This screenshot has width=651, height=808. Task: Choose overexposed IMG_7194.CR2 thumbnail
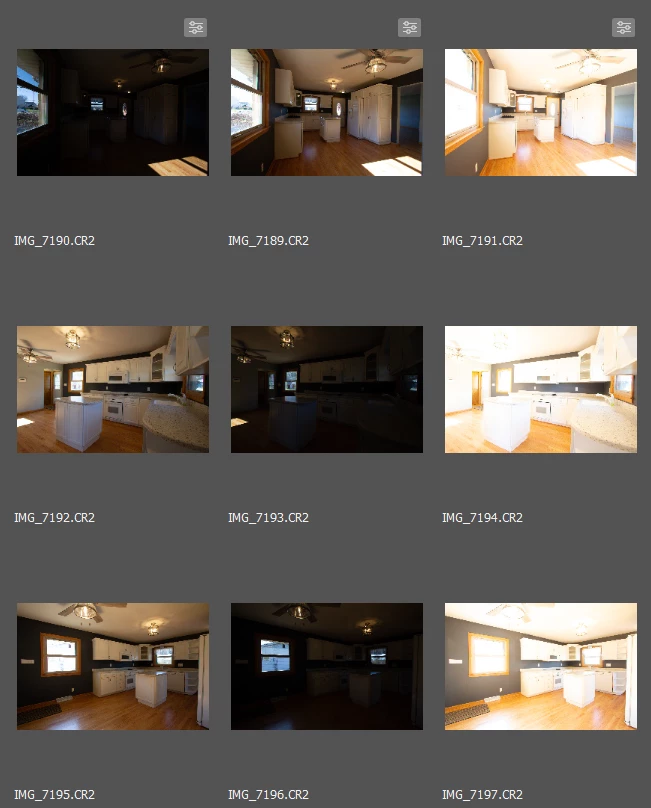pos(540,389)
